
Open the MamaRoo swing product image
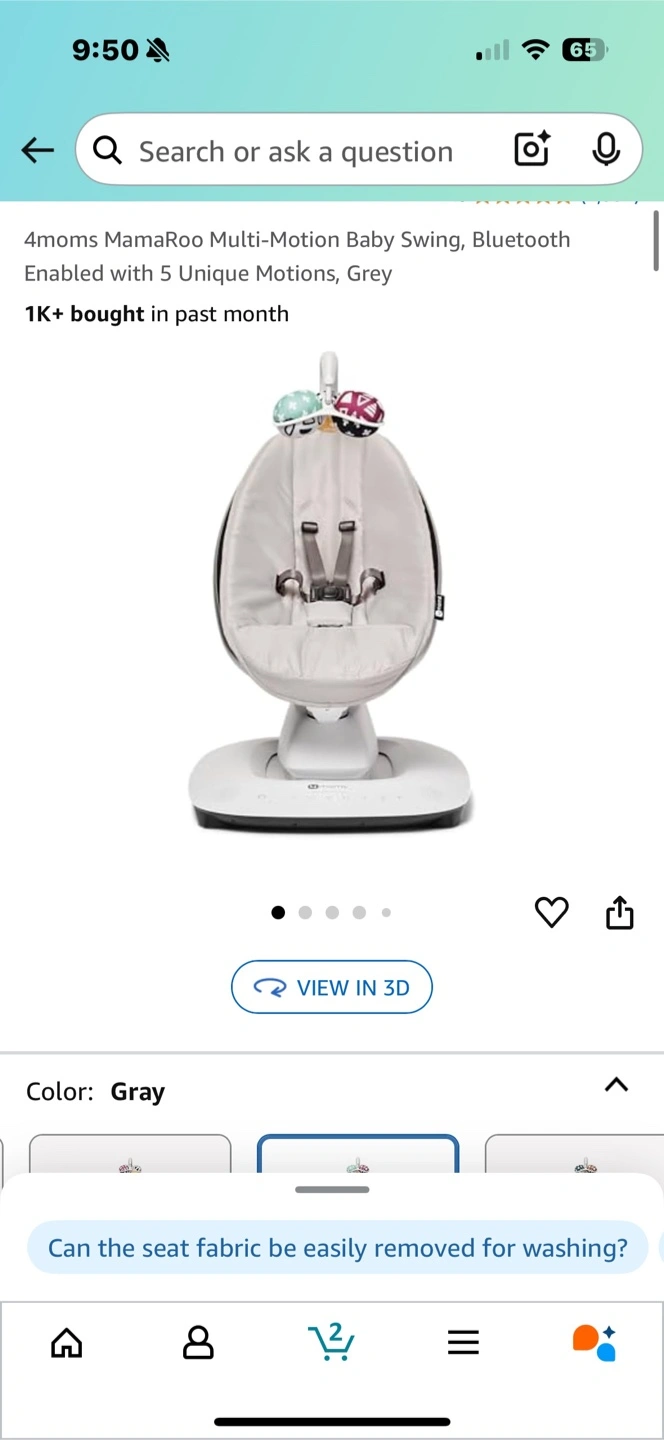tap(331, 592)
